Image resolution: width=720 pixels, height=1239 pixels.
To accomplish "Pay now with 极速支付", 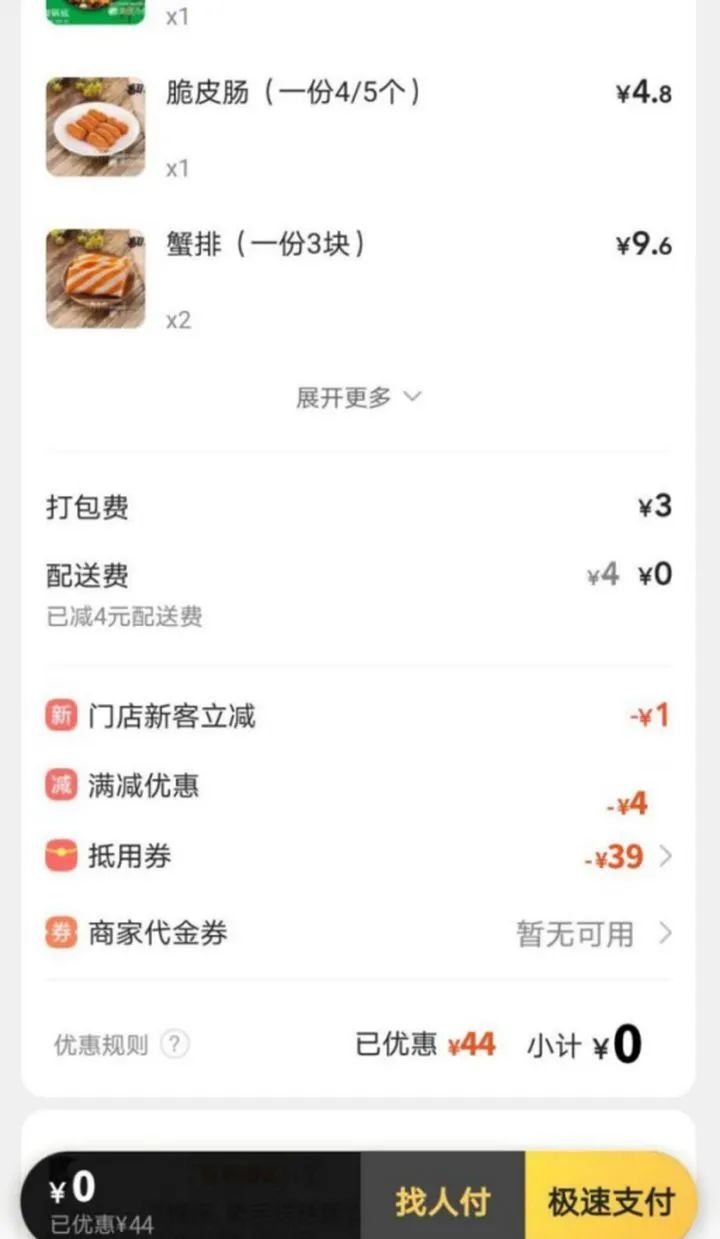I will tap(610, 1201).
